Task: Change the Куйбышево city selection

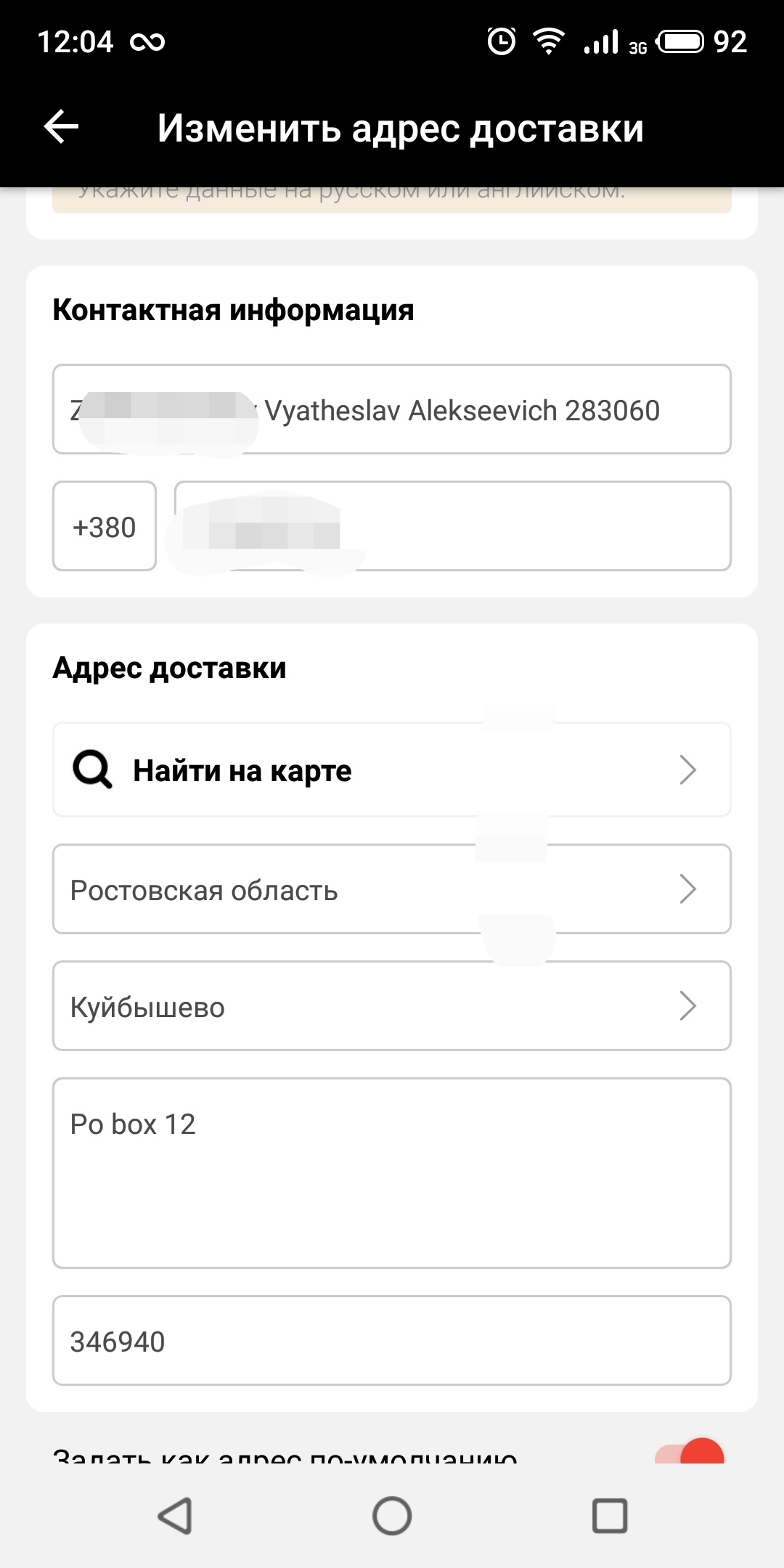Action: 391,1006
